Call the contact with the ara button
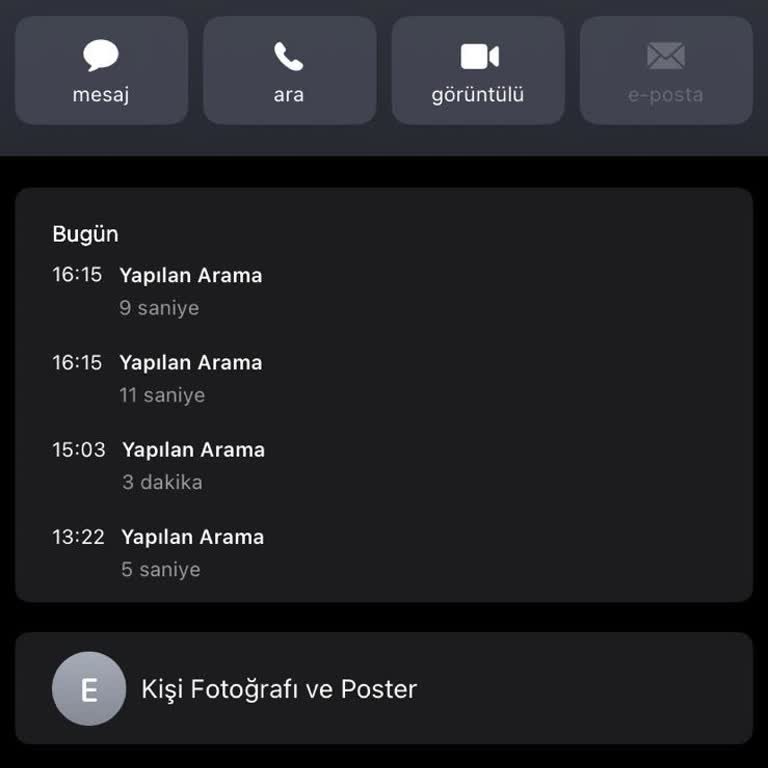The width and height of the screenshot is (768, 768). pyautogui.click(x=289, y=70)
